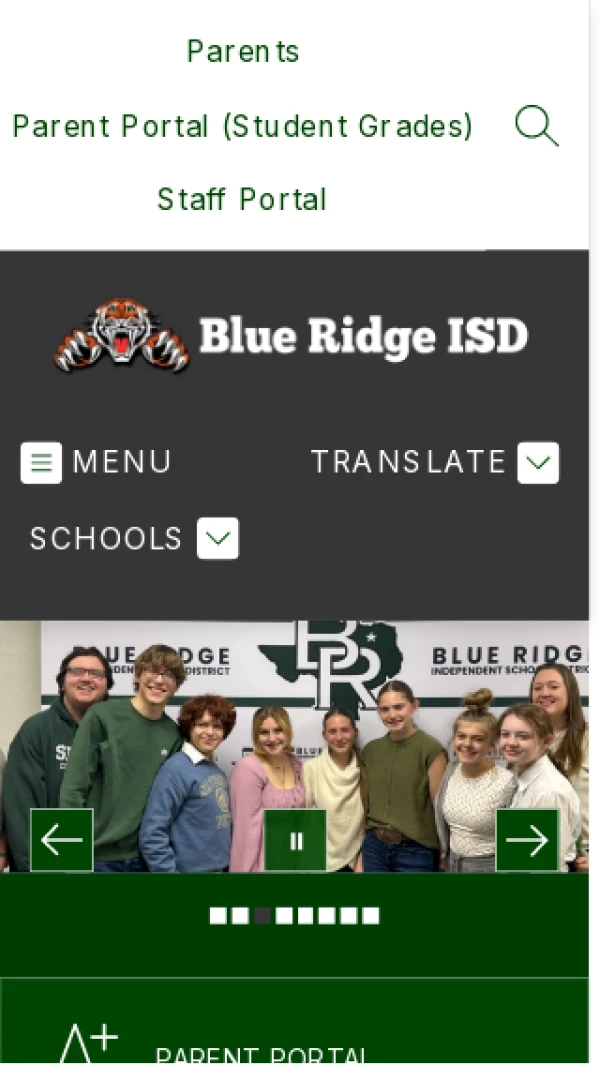This screenshot has width=600, height=1065.
Task: Expand the TRANSLATE dropdown
Action: tap(434, 462)
